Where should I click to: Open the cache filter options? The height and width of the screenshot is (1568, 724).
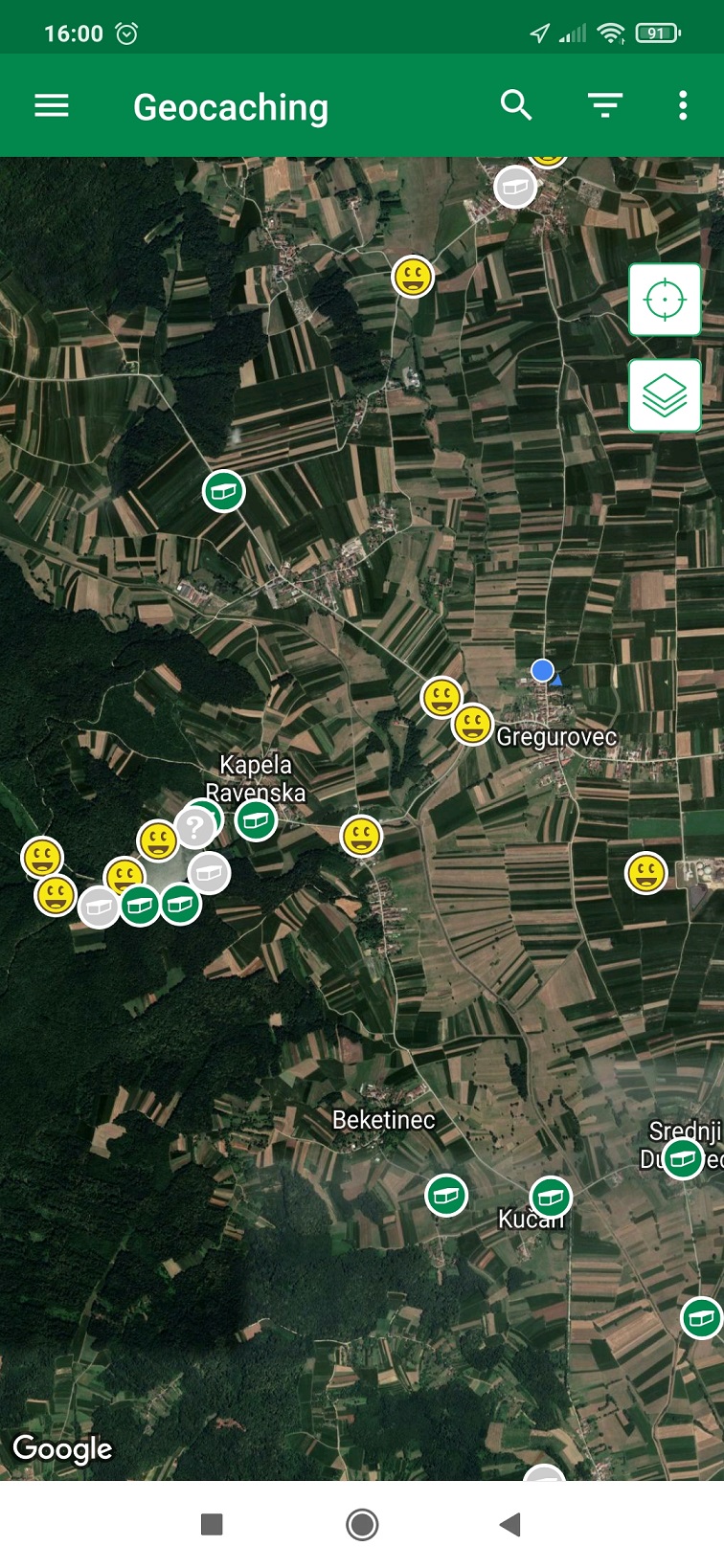click(x=605, y=105)
